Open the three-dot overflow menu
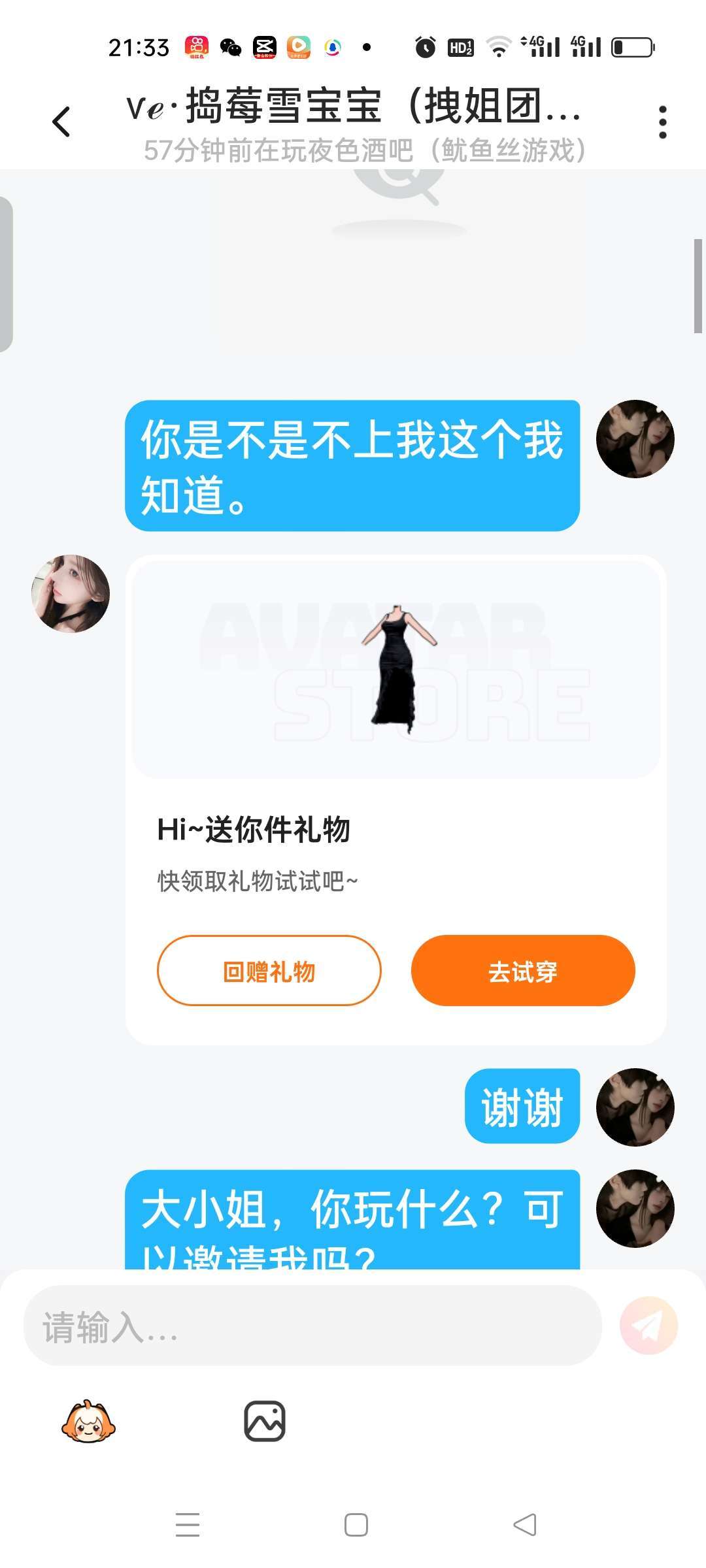Viewport: 706px width, 1568px height. pyautogui.click(x=662, y=122)
